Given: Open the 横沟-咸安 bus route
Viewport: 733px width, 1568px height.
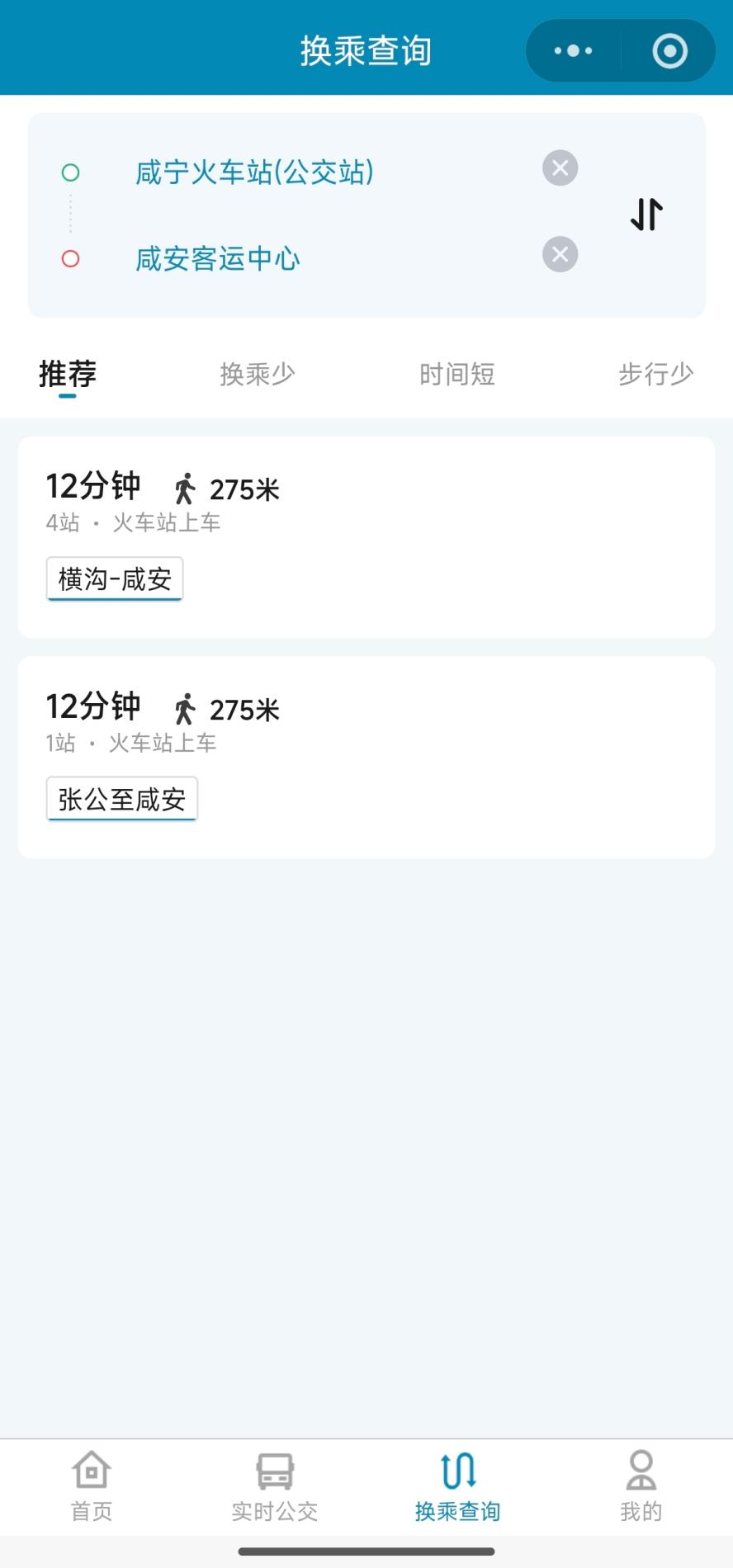Looking at the screenshot, I should [114, 579].
